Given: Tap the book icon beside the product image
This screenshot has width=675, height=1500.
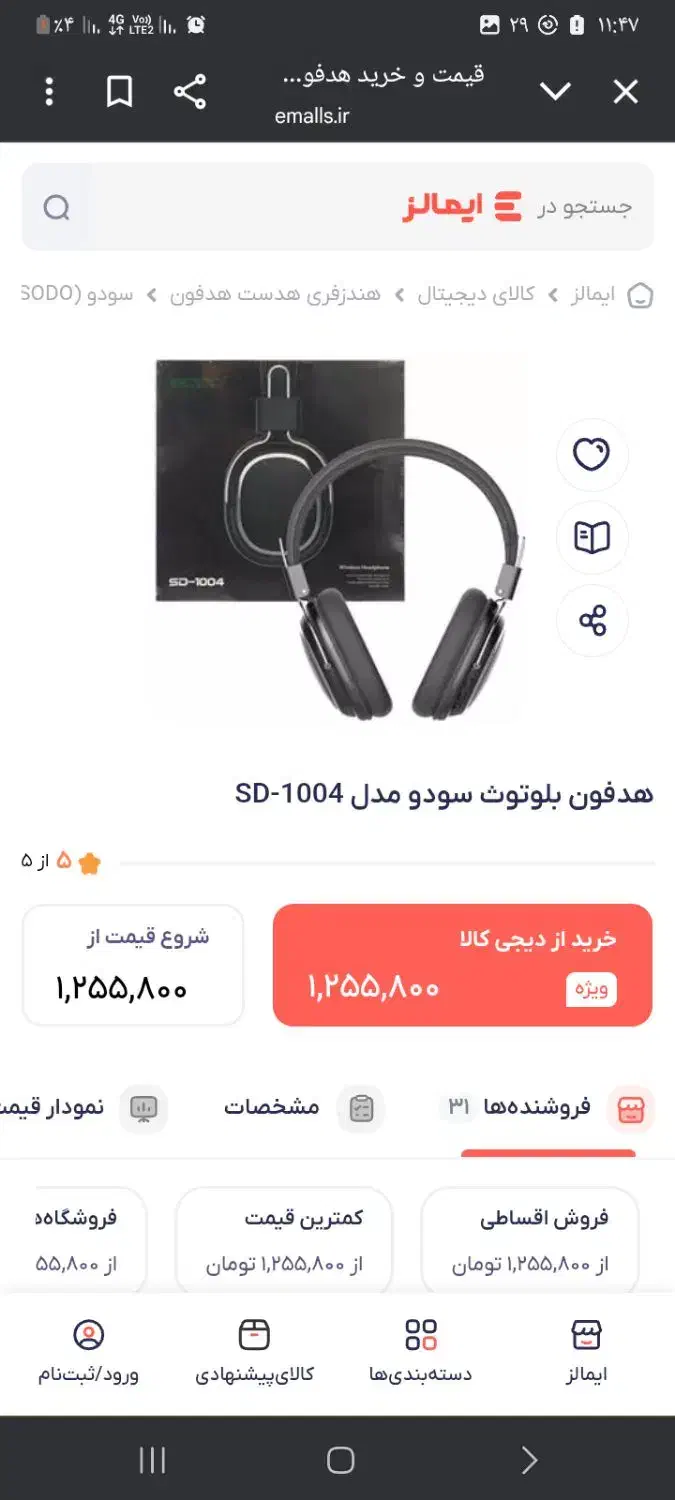Looking at the screenshot, I should 592,538.
